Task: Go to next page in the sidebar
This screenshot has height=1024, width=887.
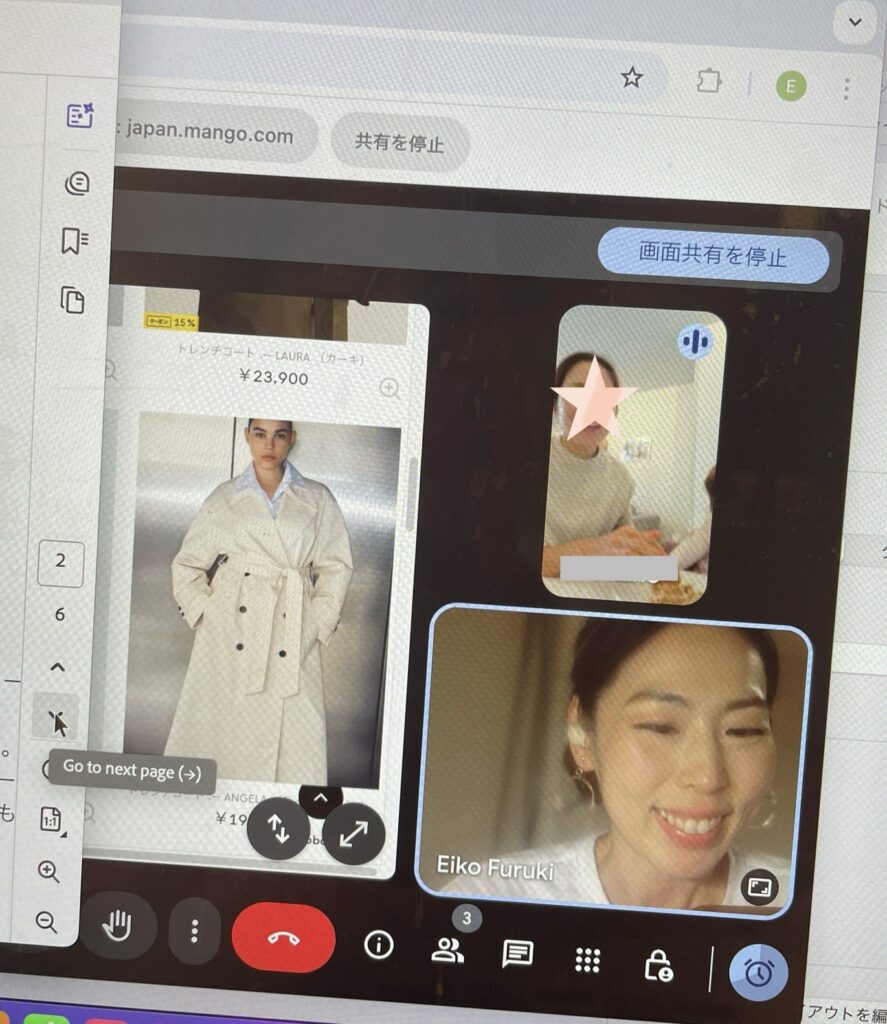Action: pos(58,718)
